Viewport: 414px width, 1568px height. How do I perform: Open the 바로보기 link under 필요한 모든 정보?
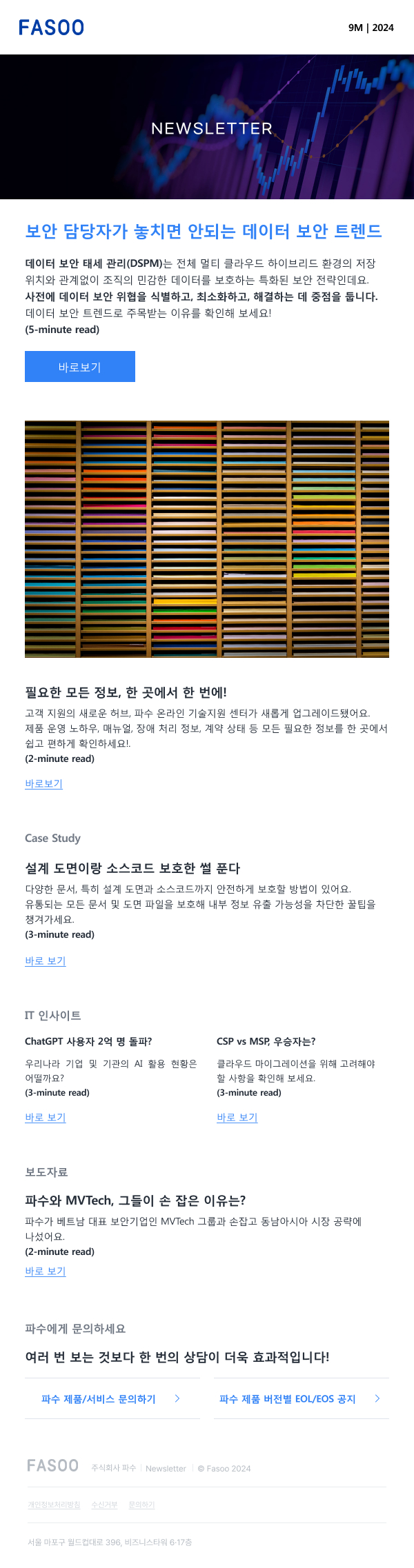[43, 783]
